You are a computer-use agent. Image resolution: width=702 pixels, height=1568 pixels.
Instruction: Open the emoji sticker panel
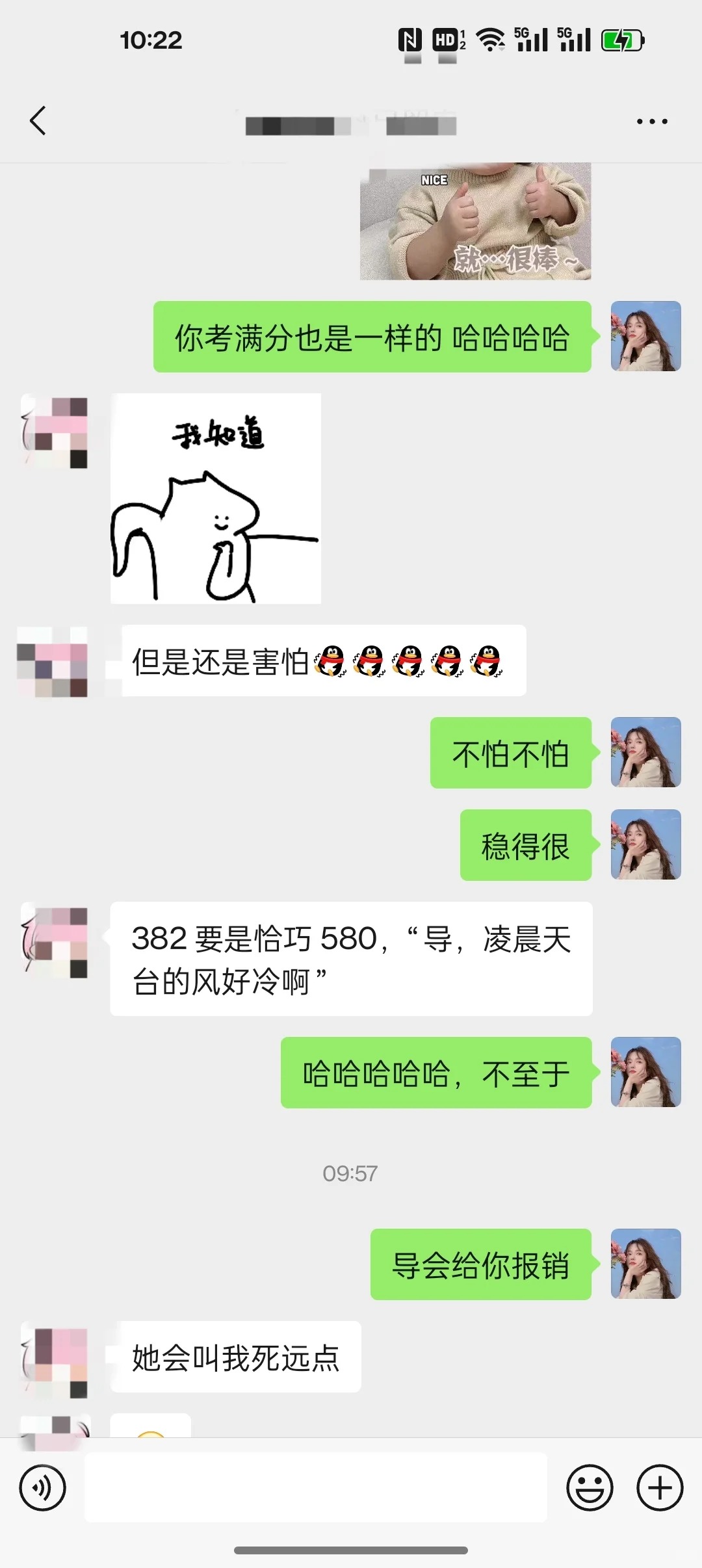point(590,1487)
